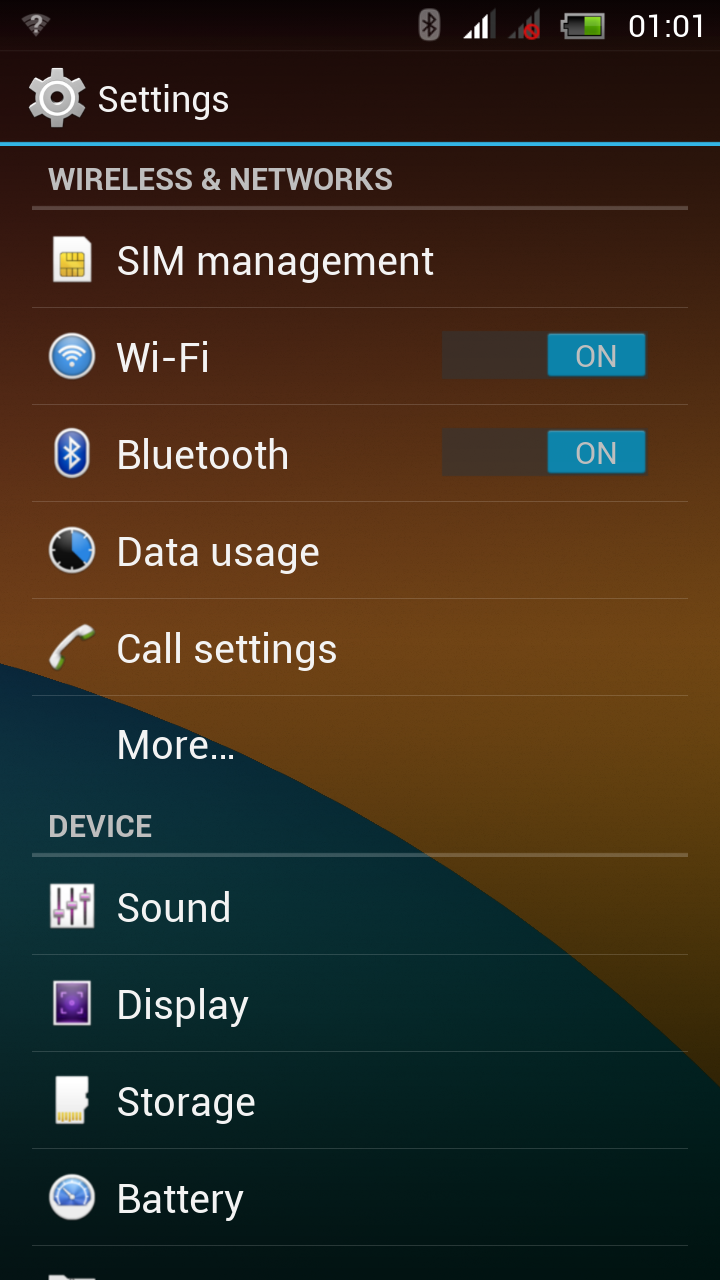Turn off the Wi-Fi switch

(x=544, y=356)
